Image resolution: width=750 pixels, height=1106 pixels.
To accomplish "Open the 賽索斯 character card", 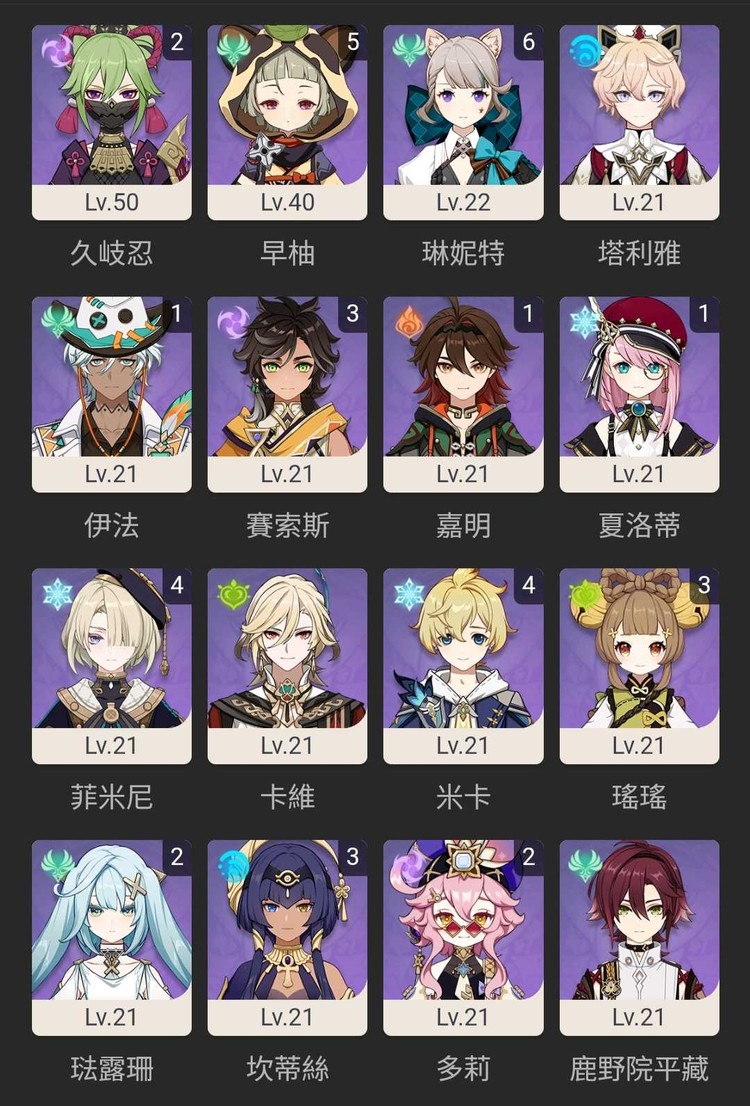I will click(x=287, y=394).
